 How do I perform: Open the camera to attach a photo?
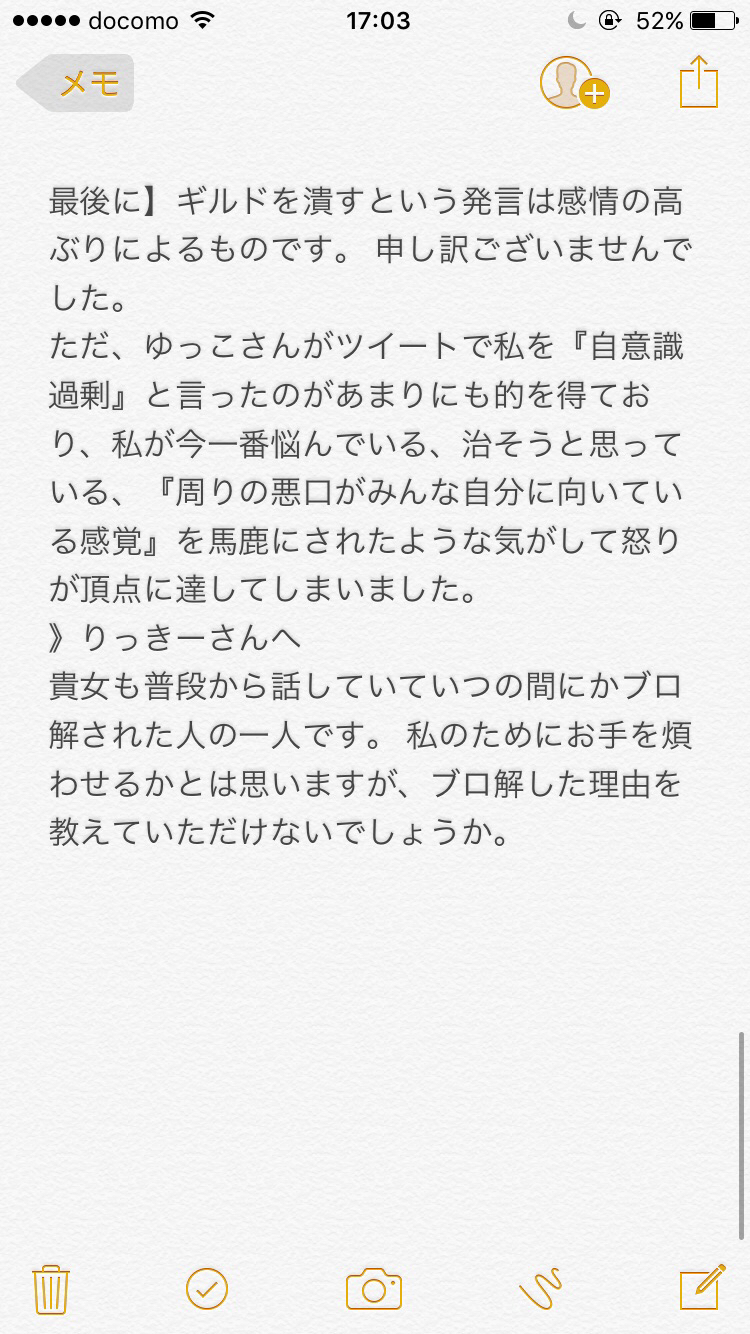[374, 1289]
